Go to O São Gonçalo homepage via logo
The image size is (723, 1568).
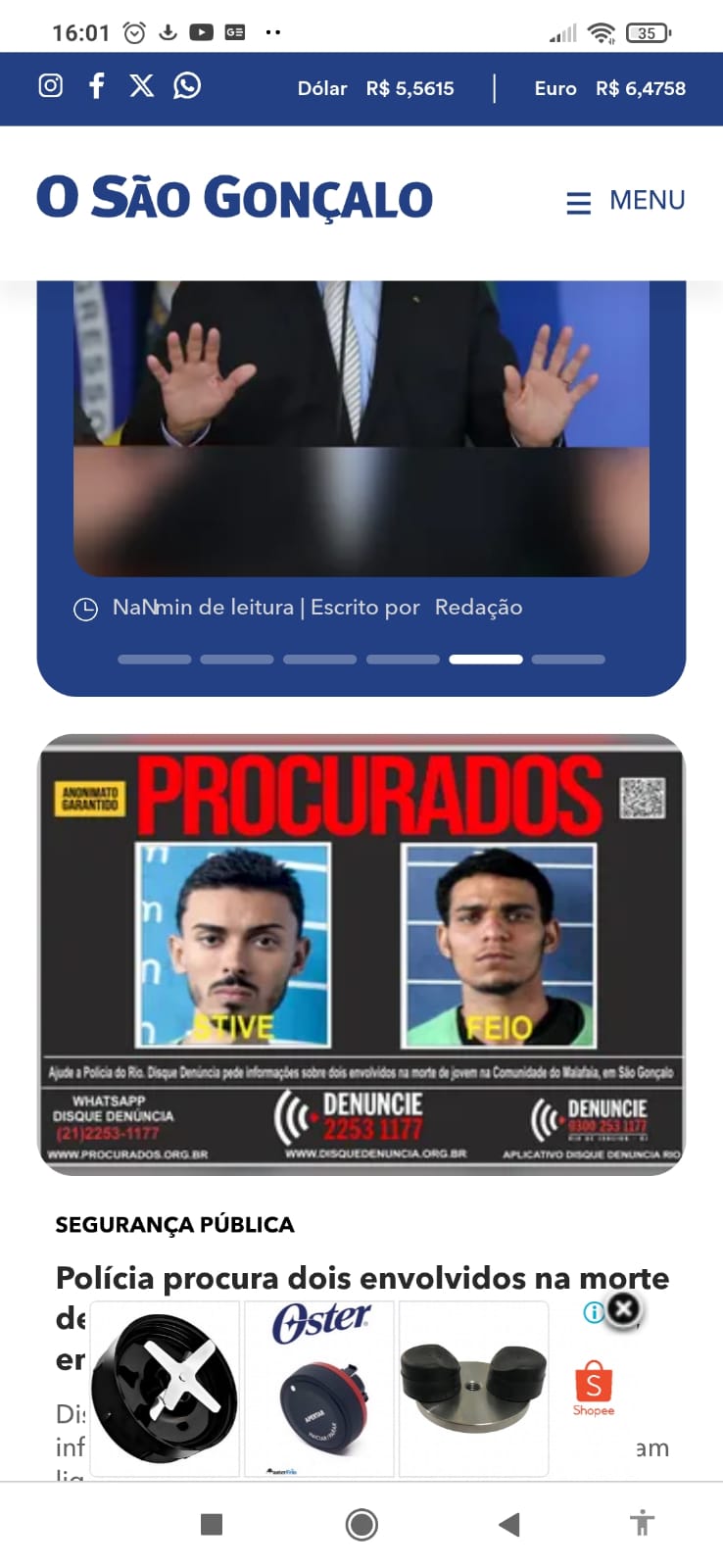pos(234,198)
